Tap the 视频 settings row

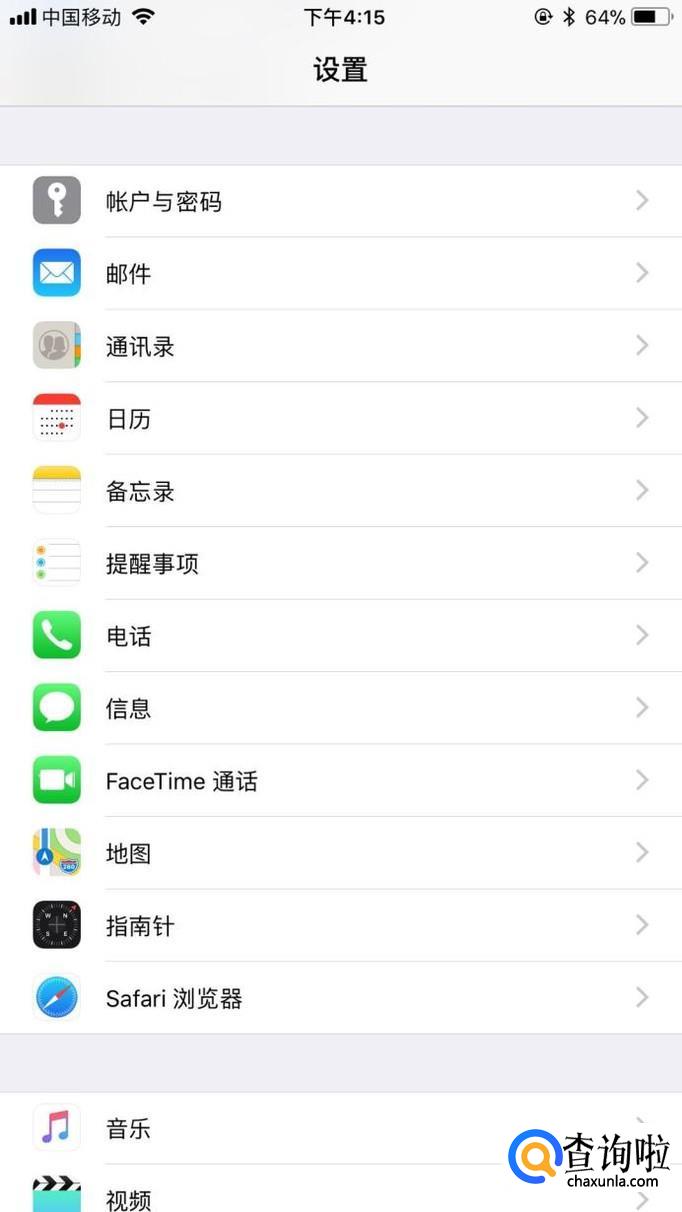(300, 1198)
